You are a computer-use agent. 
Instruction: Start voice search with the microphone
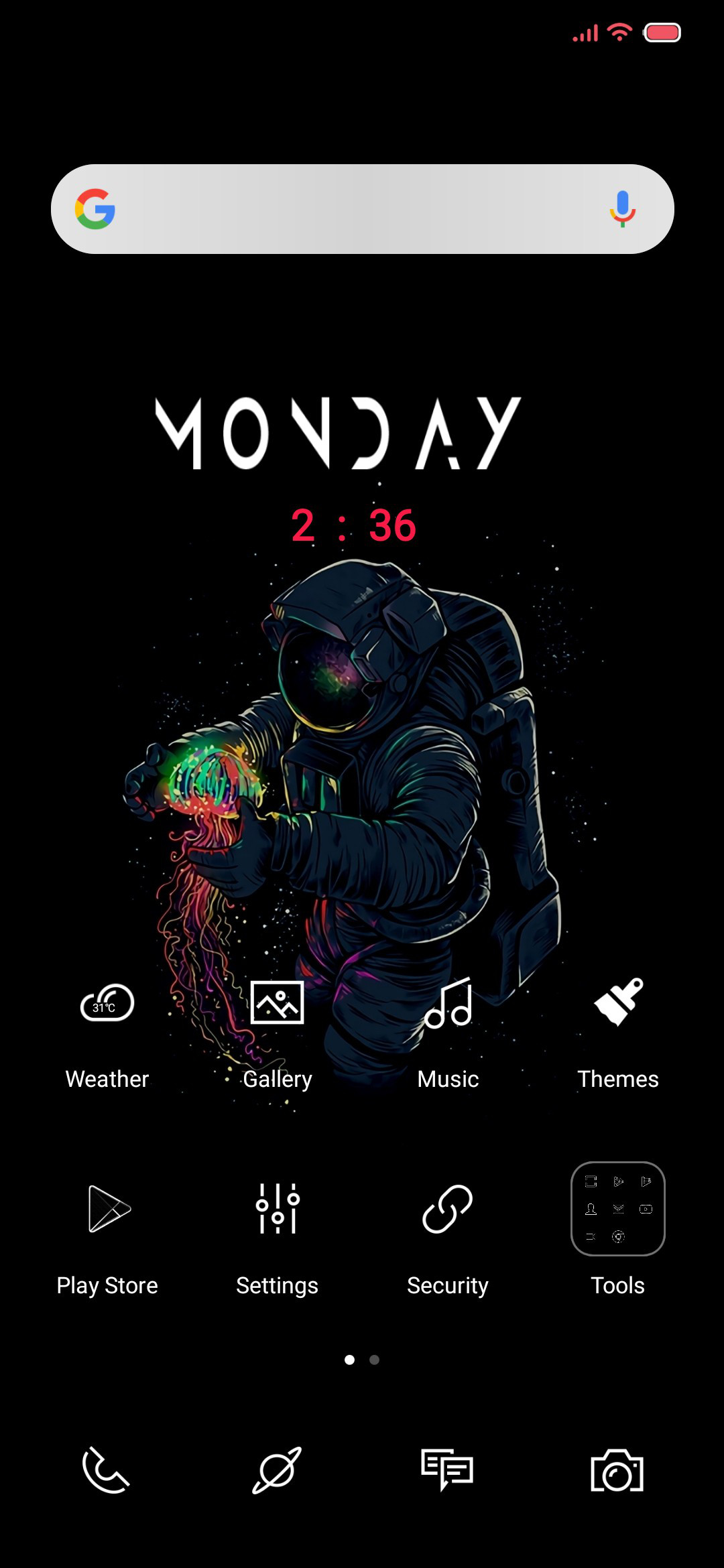622,209
